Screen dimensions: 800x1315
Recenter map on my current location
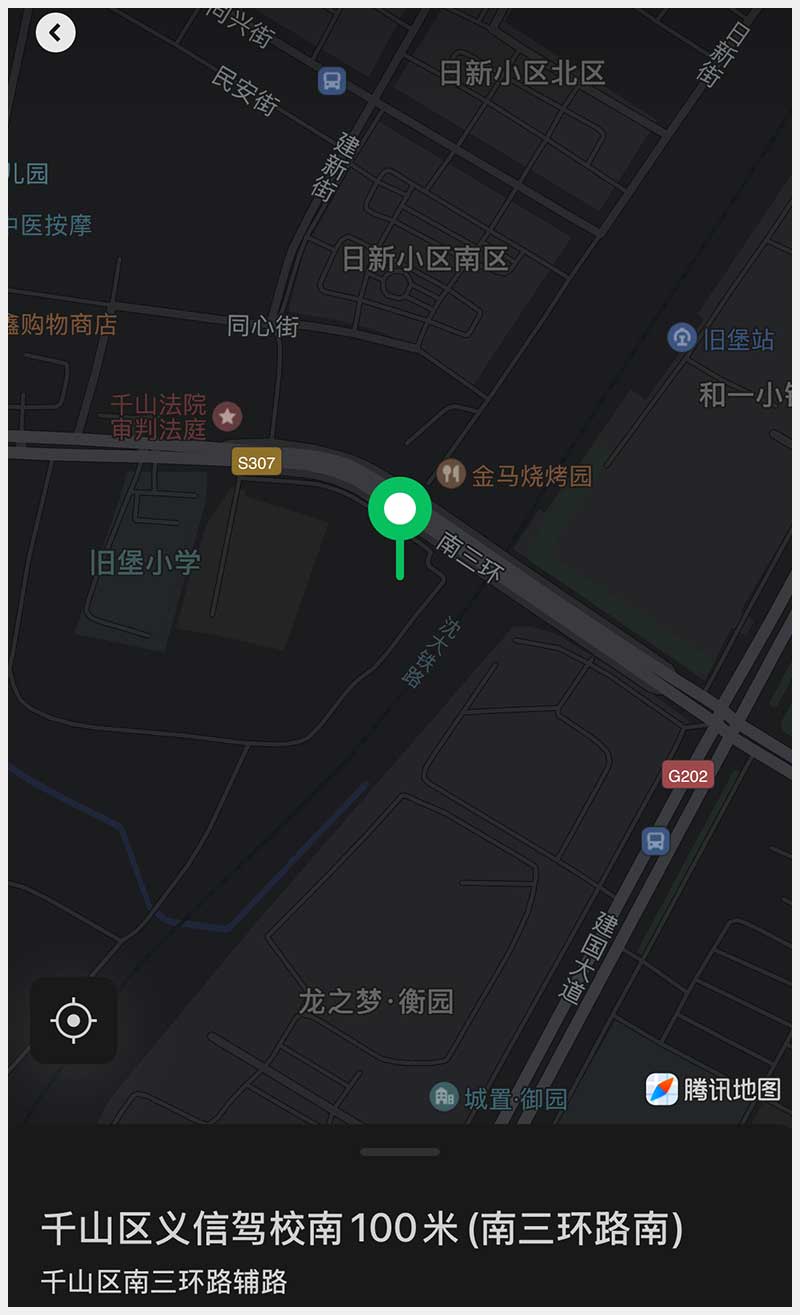pos(74,1021)
